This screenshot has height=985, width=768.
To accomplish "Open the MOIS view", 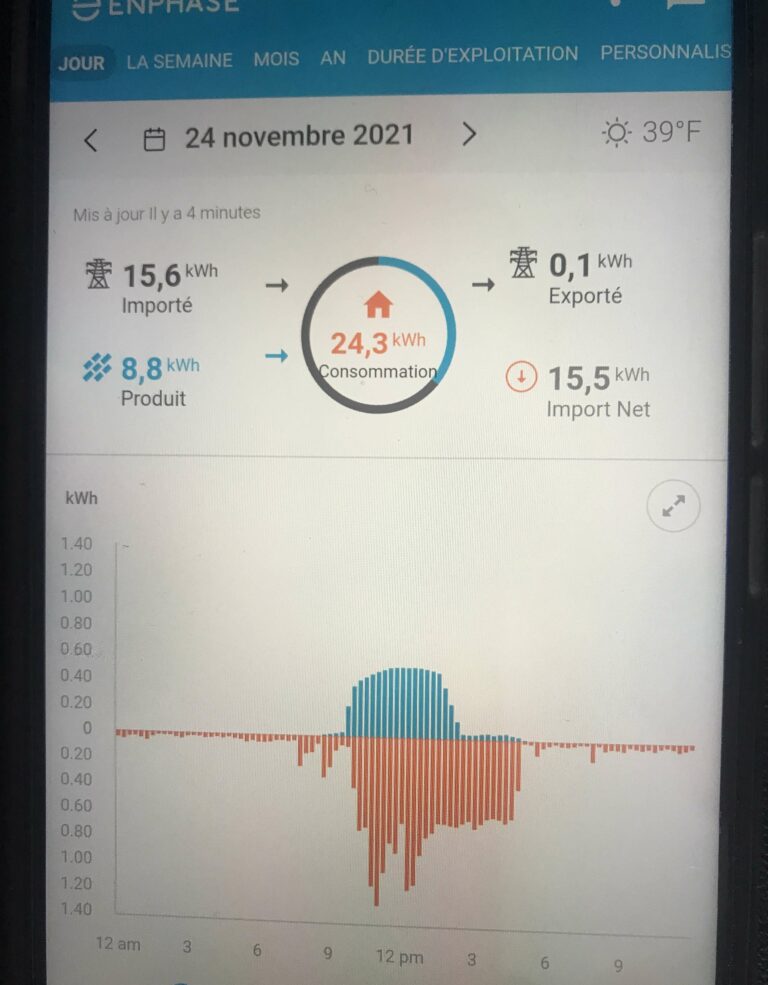I will pyautogui.click(x=276, y=60).
